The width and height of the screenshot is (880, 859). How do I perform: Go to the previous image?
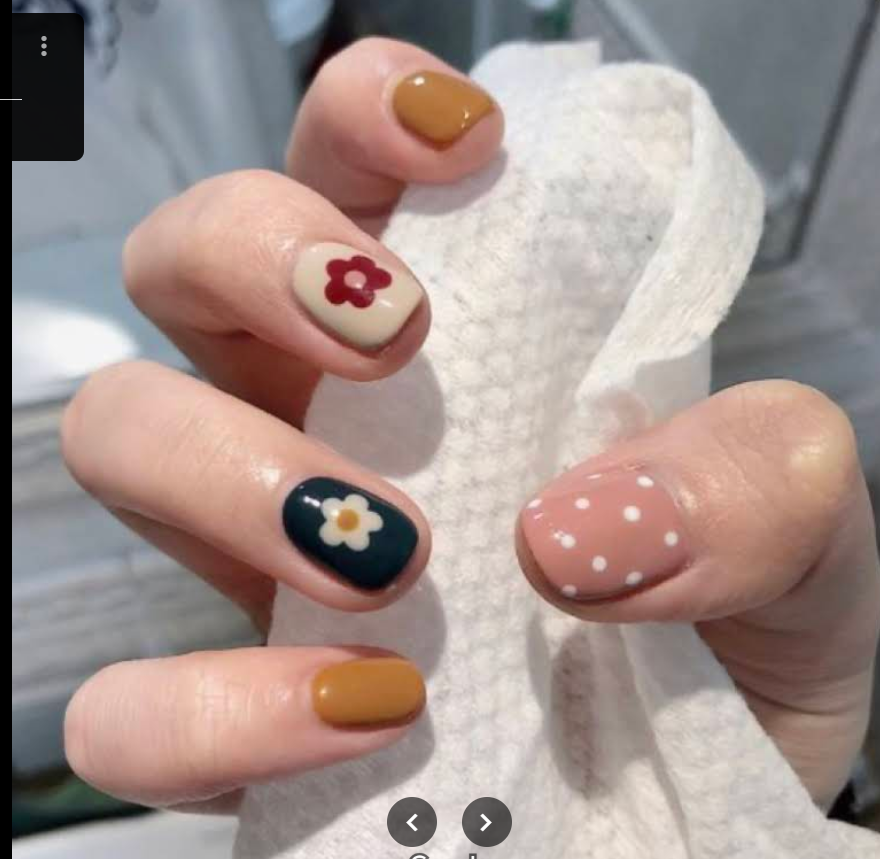coord(412,822)
